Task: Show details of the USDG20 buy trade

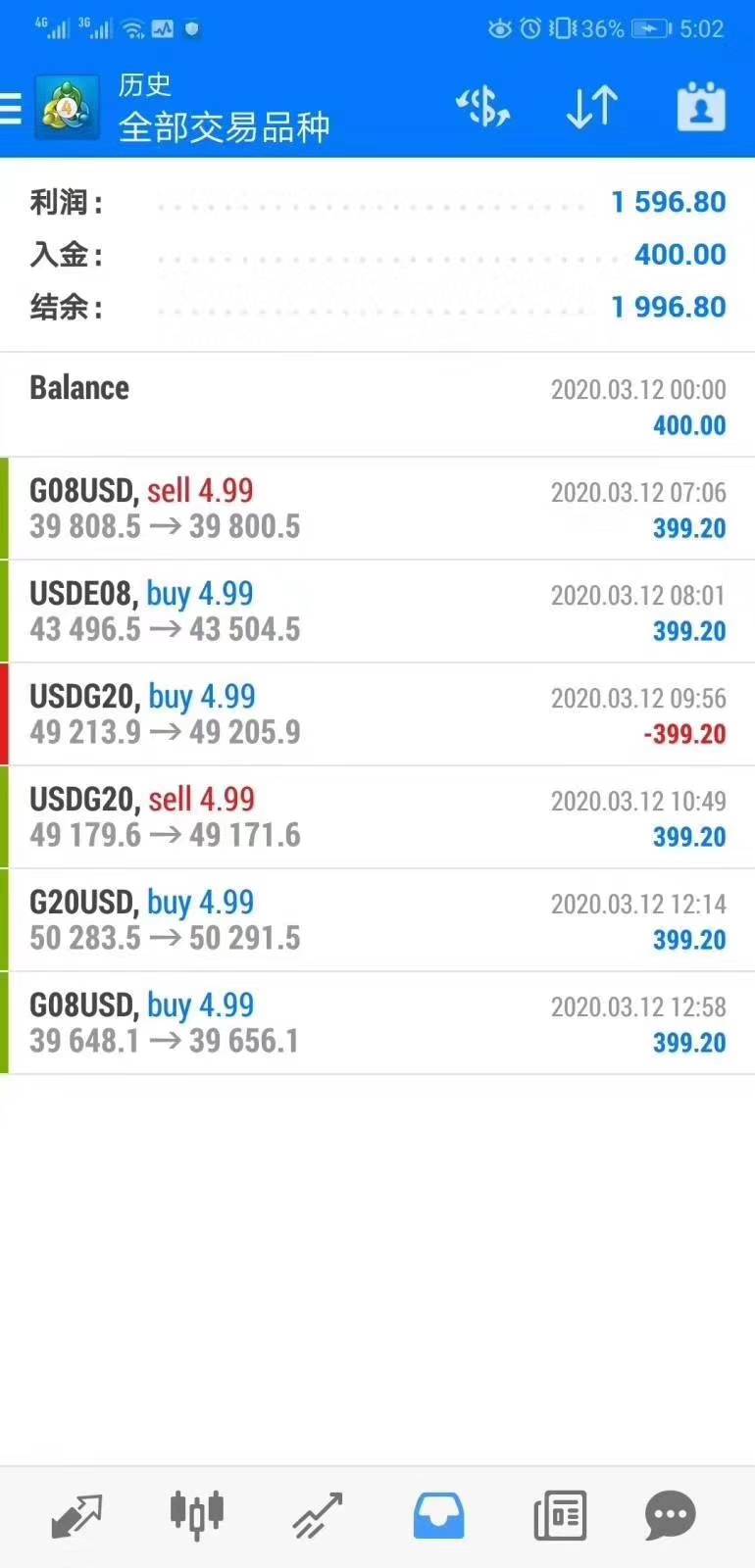Action: coord(377,714)
